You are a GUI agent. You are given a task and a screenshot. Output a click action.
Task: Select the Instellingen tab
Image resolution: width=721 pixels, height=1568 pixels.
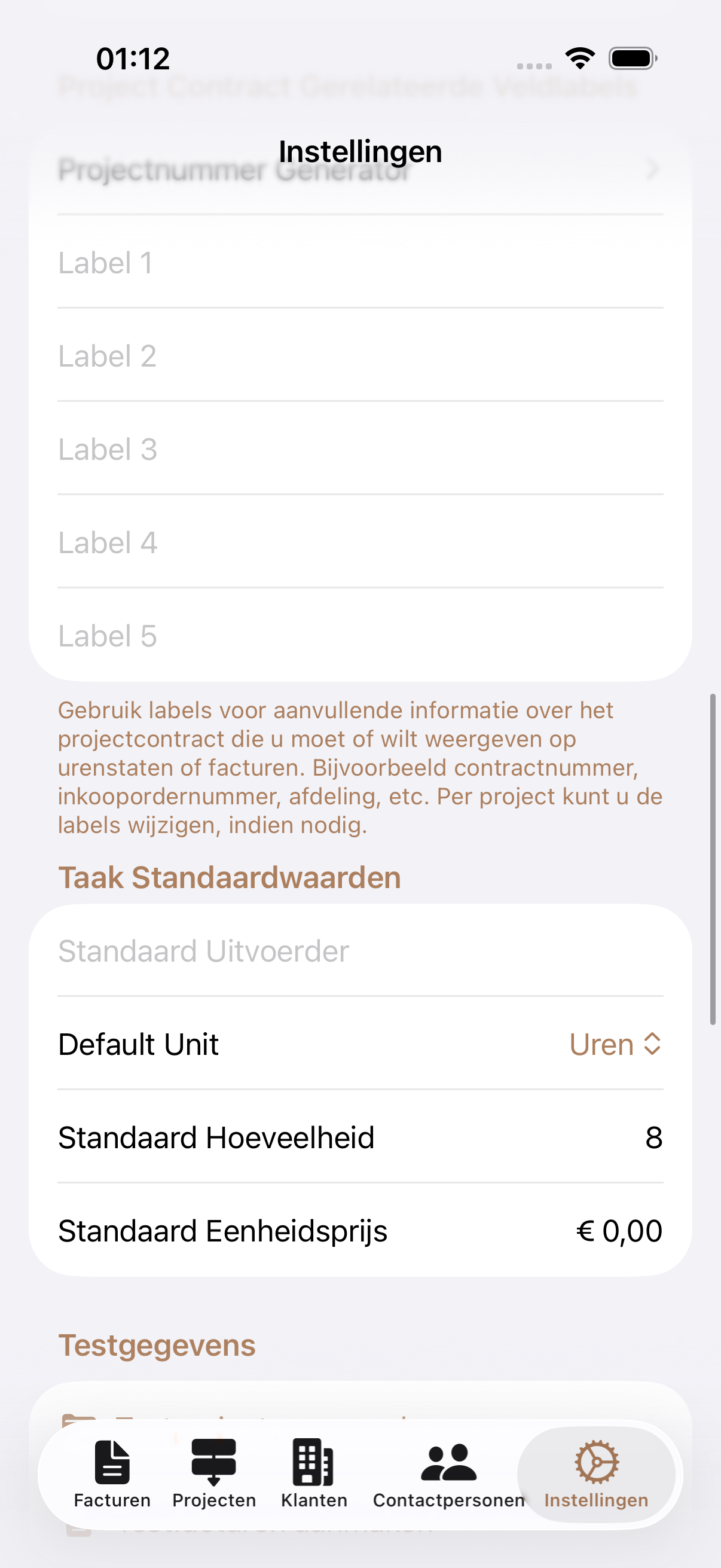(596, 1474)
